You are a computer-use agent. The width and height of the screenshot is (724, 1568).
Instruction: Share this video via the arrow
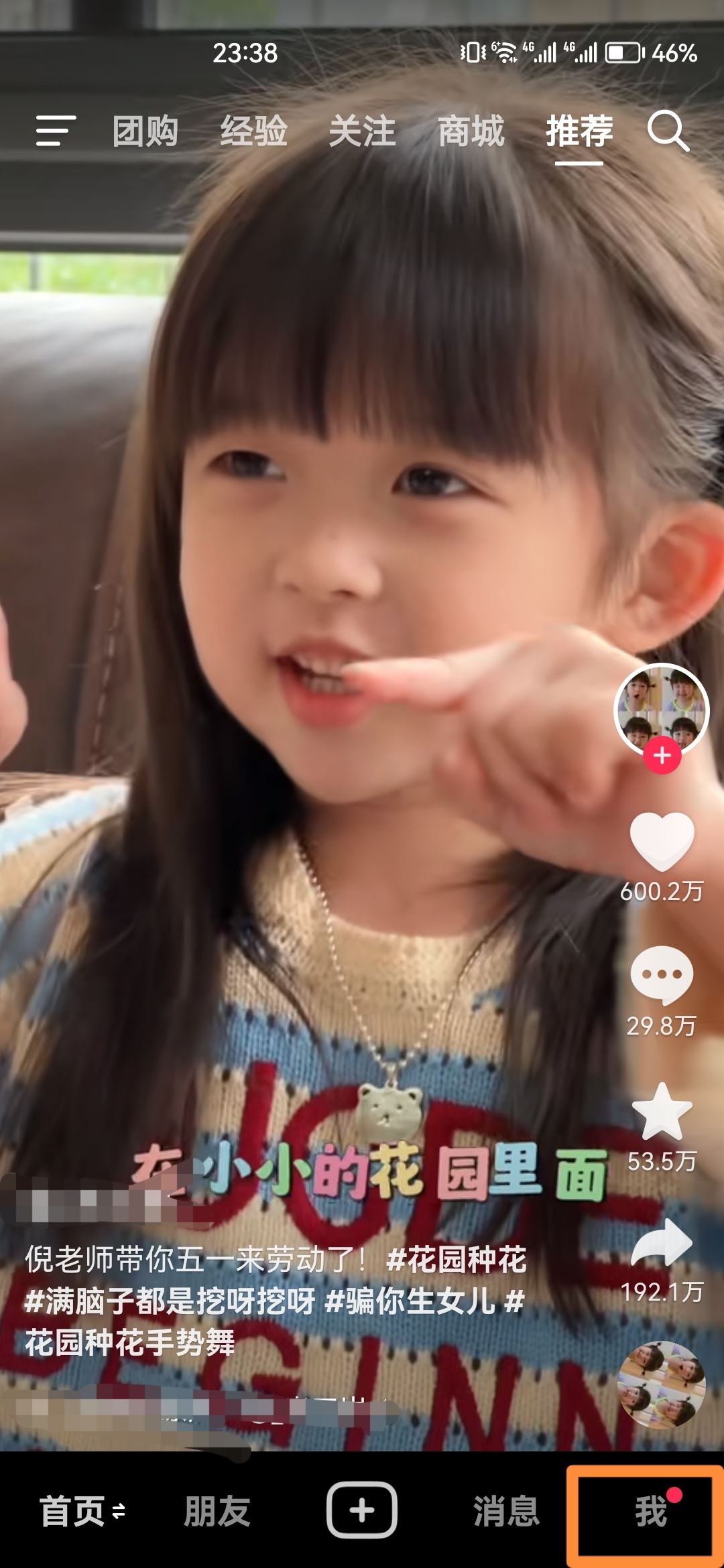[x=662, y=1244]
